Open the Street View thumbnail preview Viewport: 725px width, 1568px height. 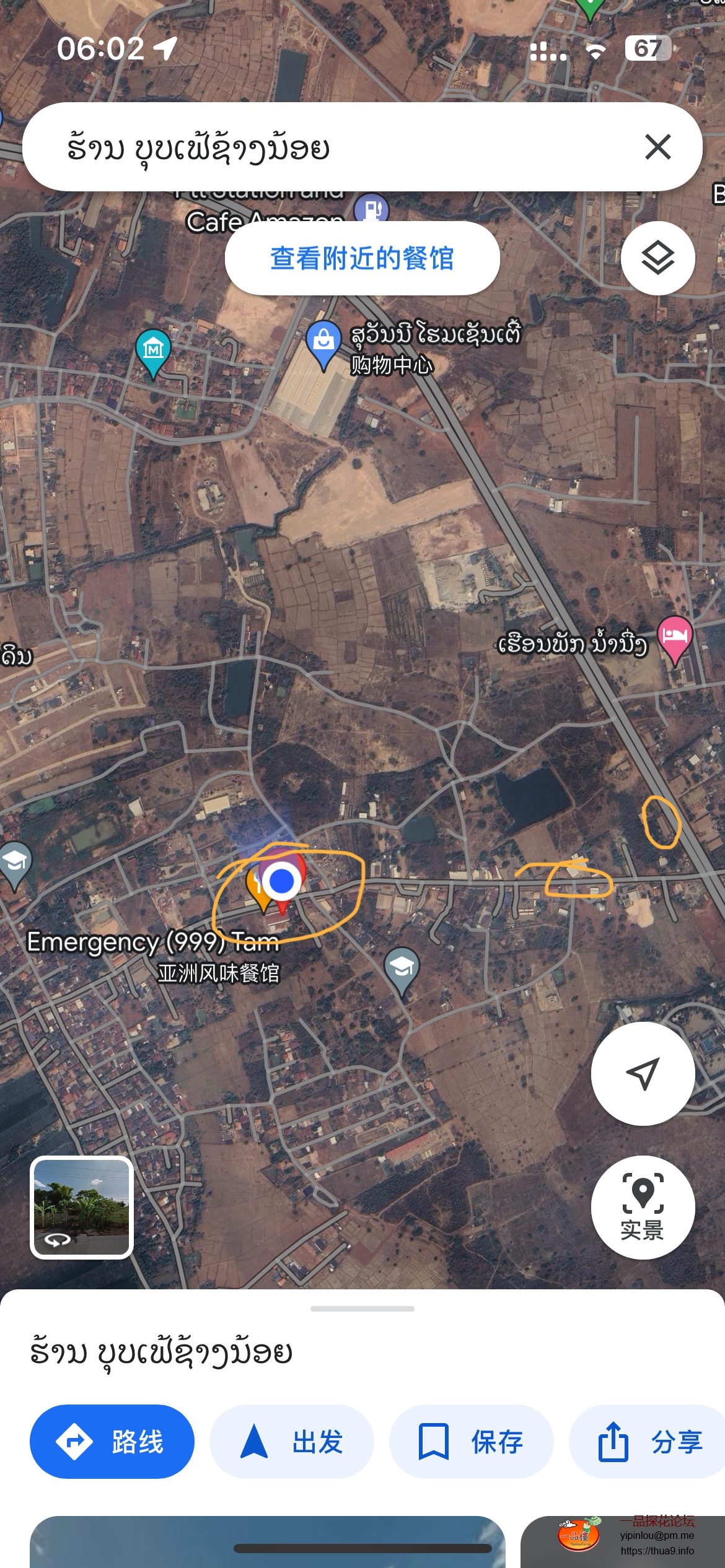tap(82, 1207)
